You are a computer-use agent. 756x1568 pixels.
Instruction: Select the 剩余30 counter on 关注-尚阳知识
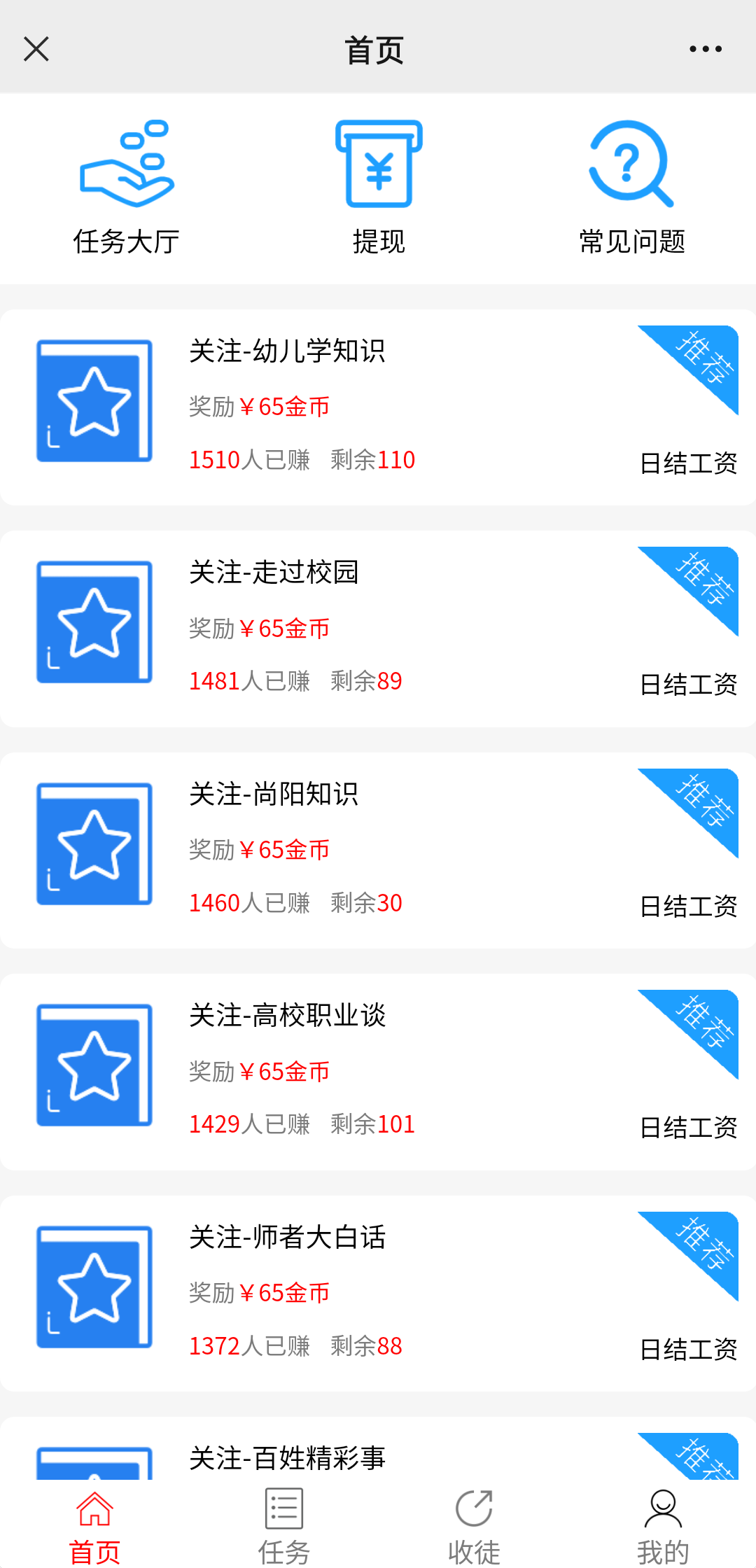pyautogui.click(x=367, y=902)
